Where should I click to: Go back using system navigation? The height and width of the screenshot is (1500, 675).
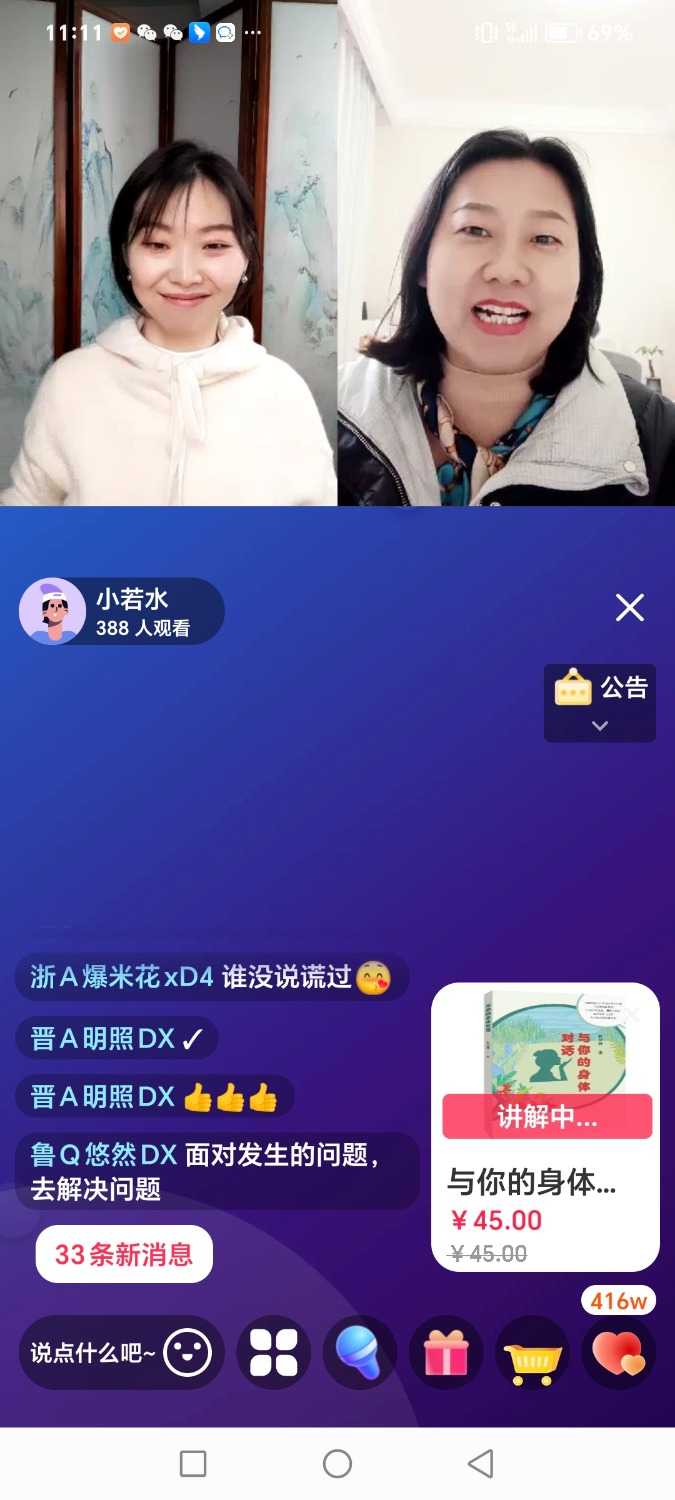coord(481,1464)
